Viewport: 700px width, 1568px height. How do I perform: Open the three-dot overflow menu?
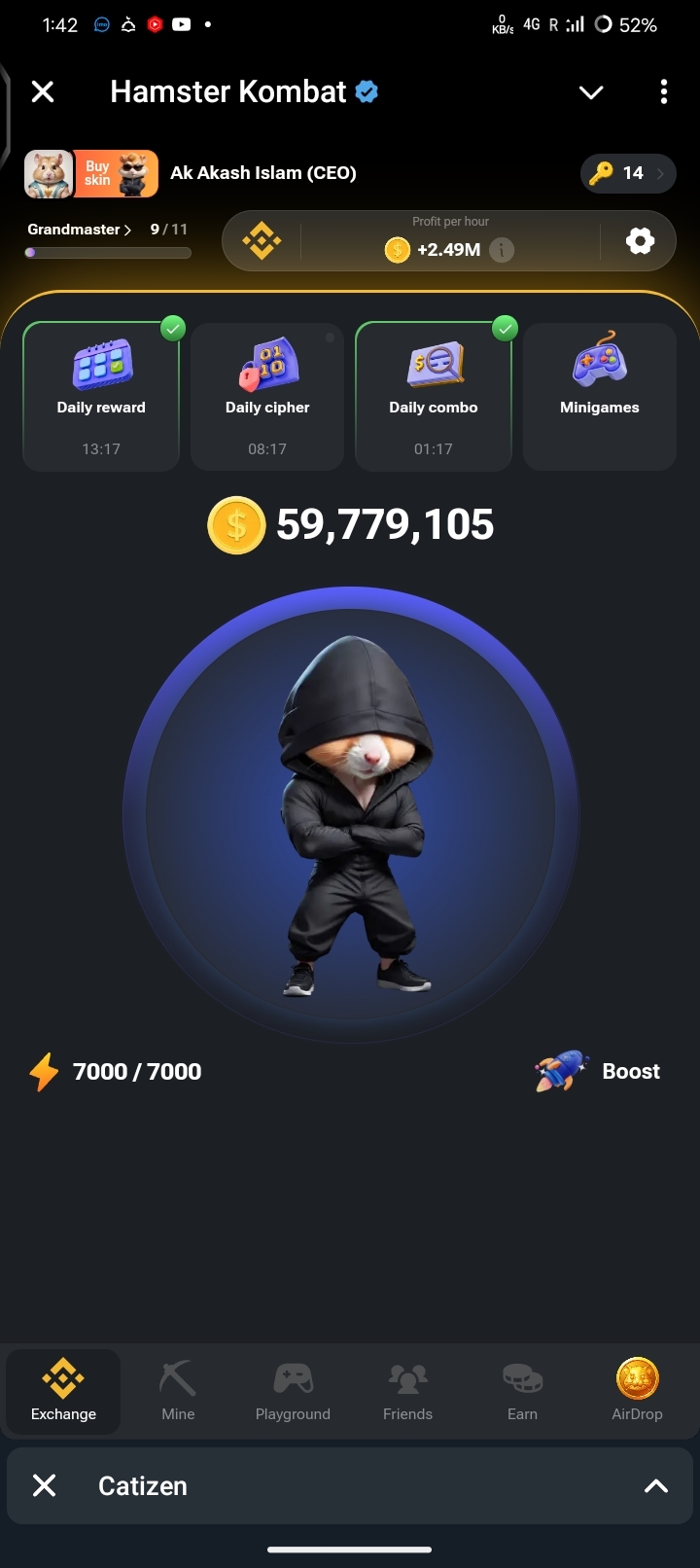[664, 92]
